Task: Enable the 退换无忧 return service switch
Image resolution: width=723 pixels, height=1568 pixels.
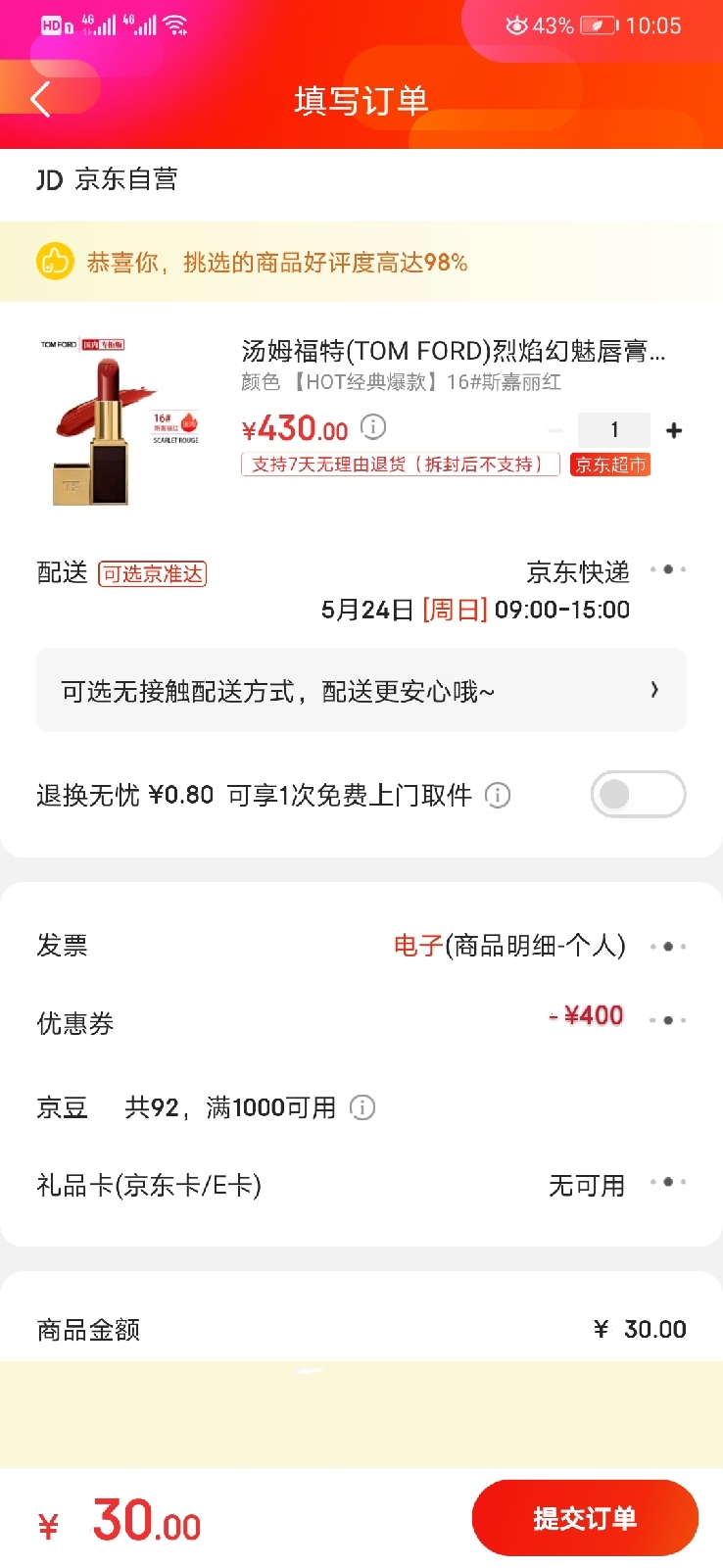Action: coord(638,794)
